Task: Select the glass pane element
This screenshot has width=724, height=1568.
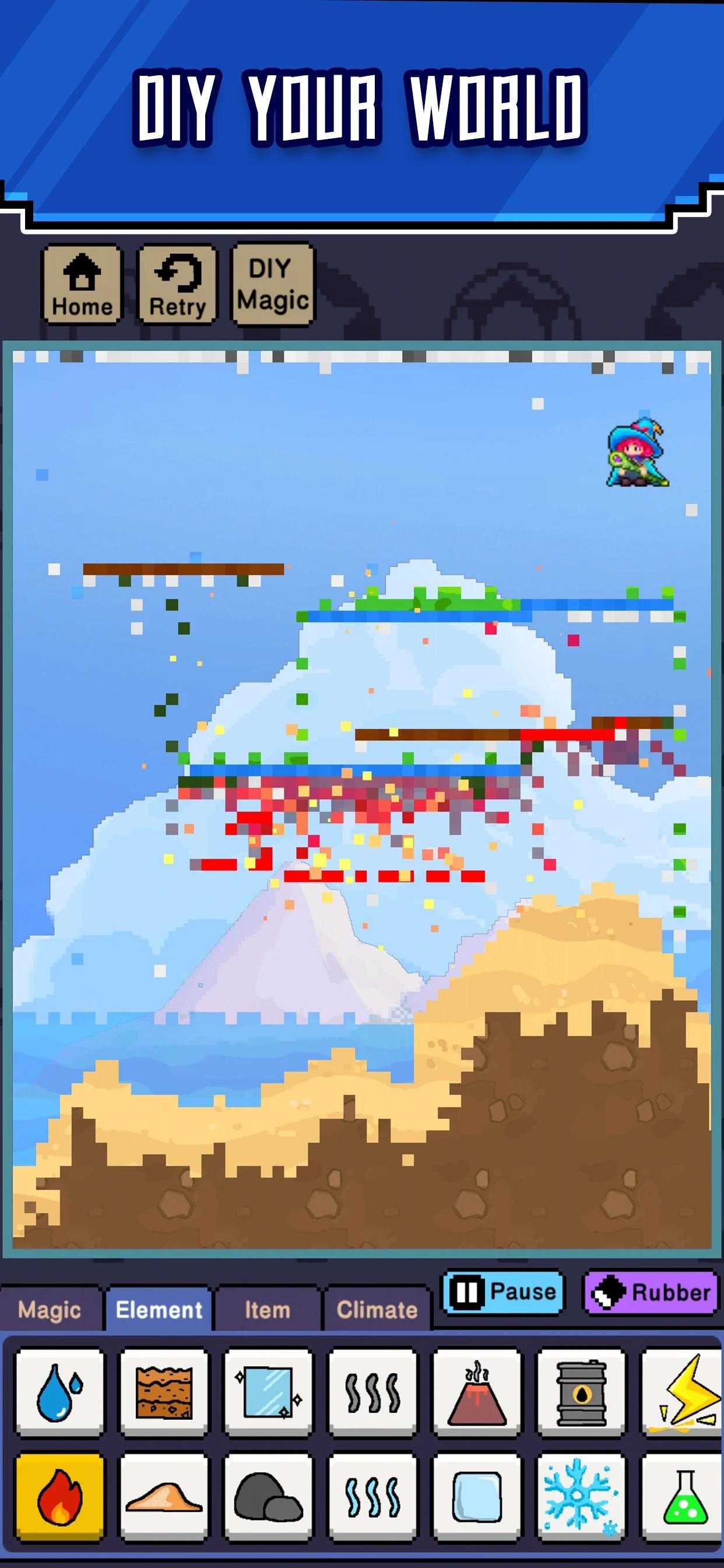Action: (268, 1391)
